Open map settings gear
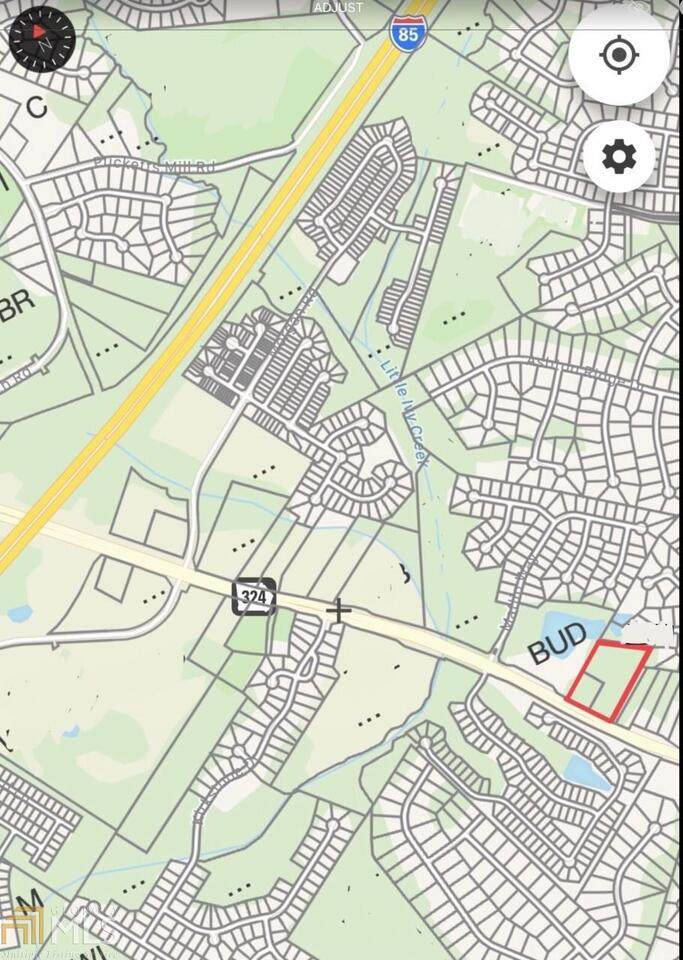The height and width of the screenshot is (960, 683). click(619, 156)
